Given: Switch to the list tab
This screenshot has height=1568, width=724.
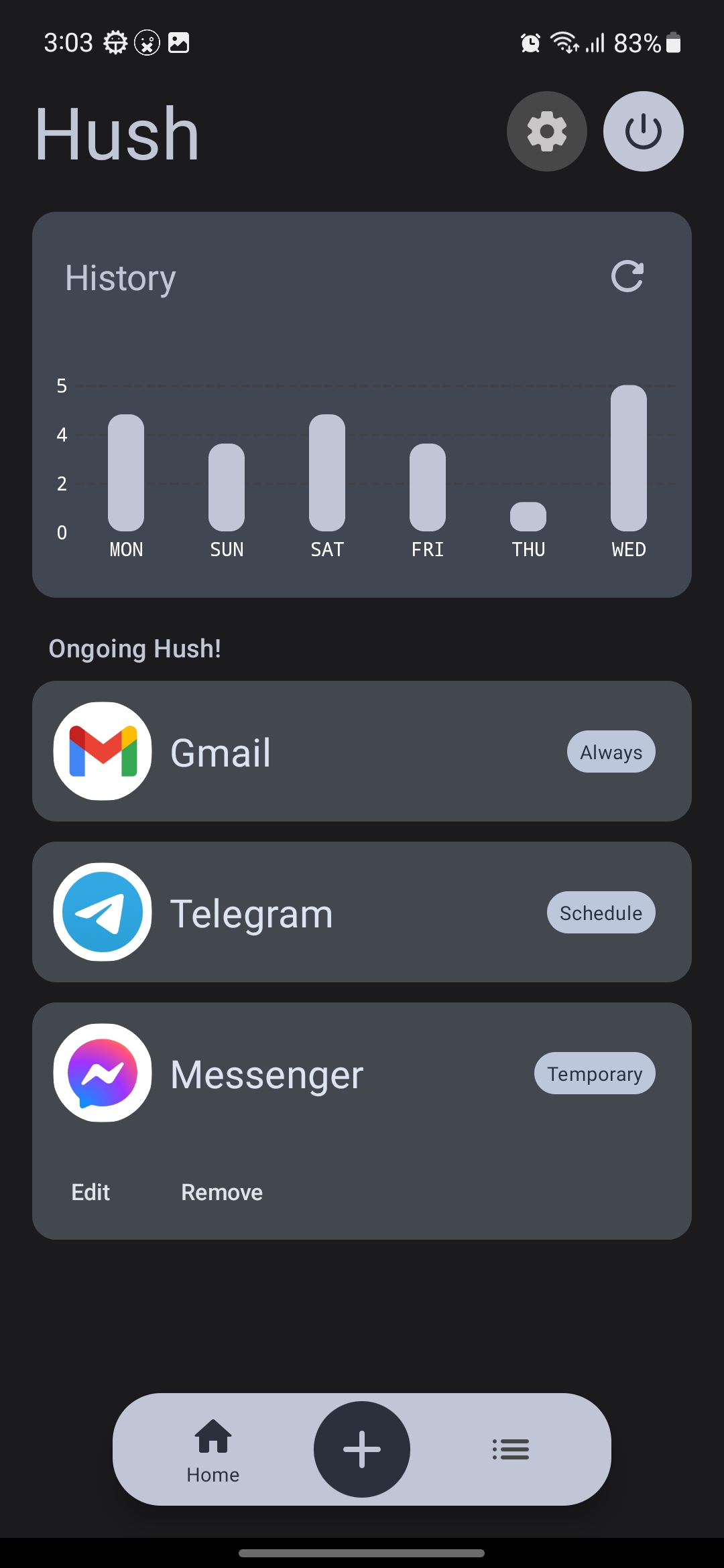Looking at the screenshot, I should coord(511,1449).
